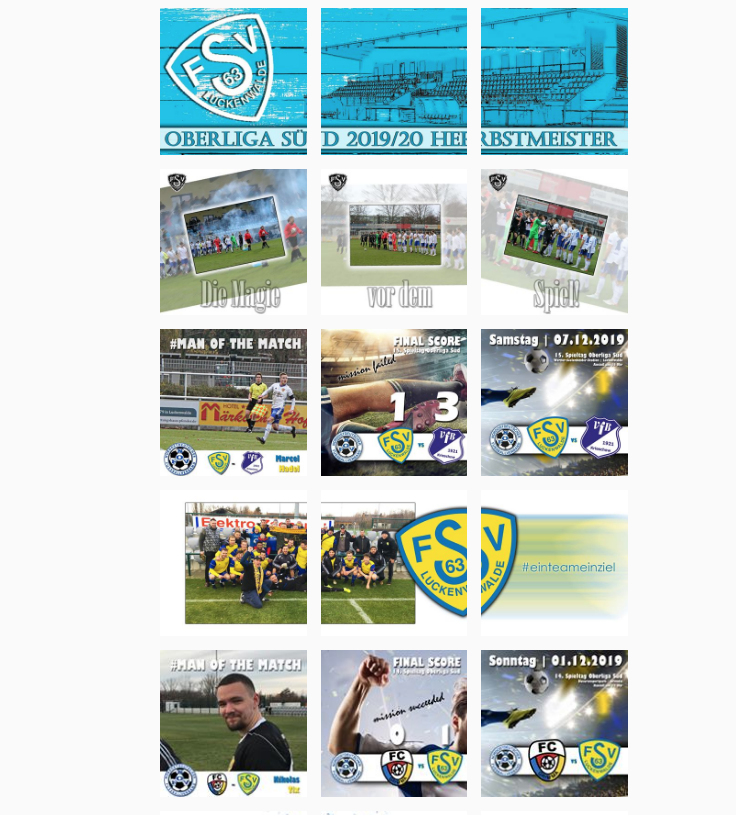Open the 'vor dem' post
736x815 pixels.
(394, 242)
